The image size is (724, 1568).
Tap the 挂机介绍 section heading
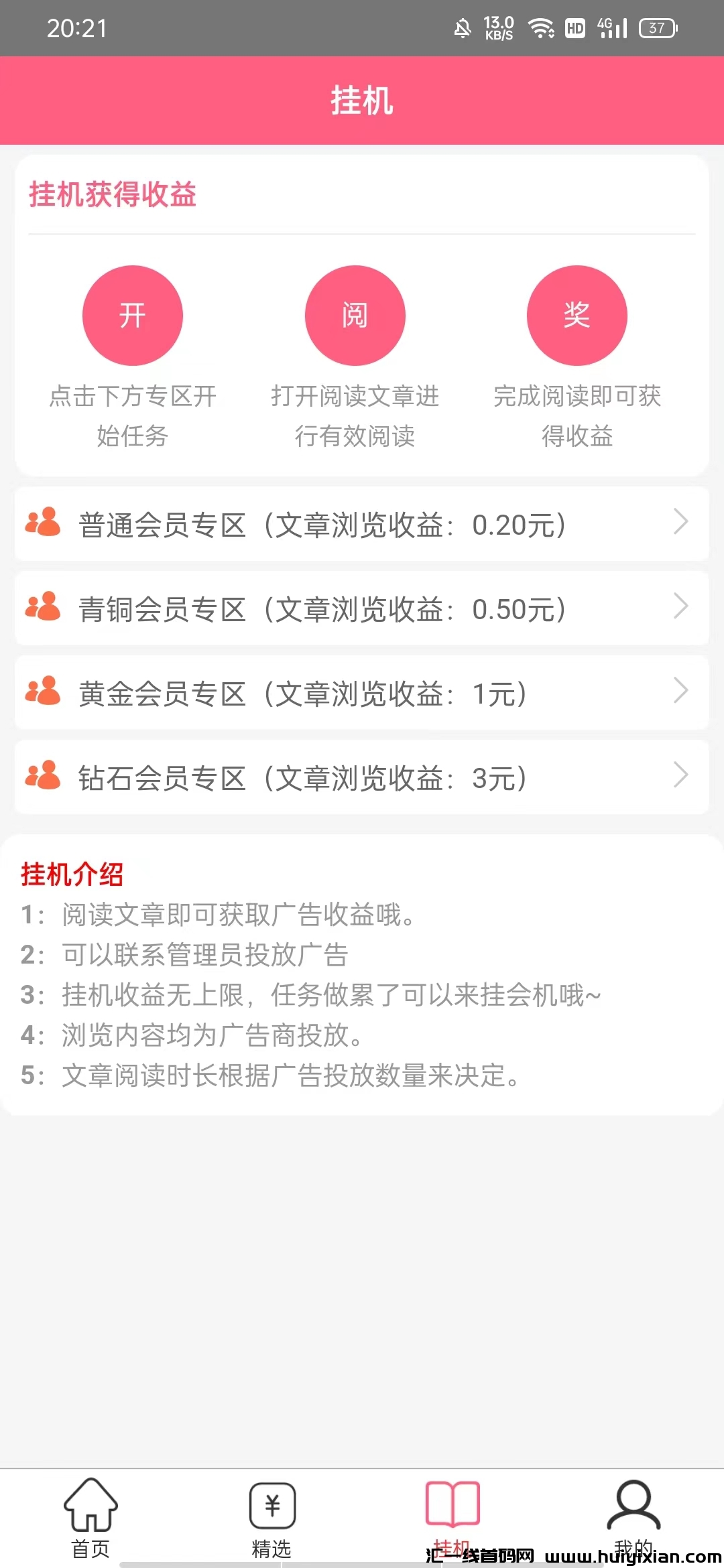[72, 874]
